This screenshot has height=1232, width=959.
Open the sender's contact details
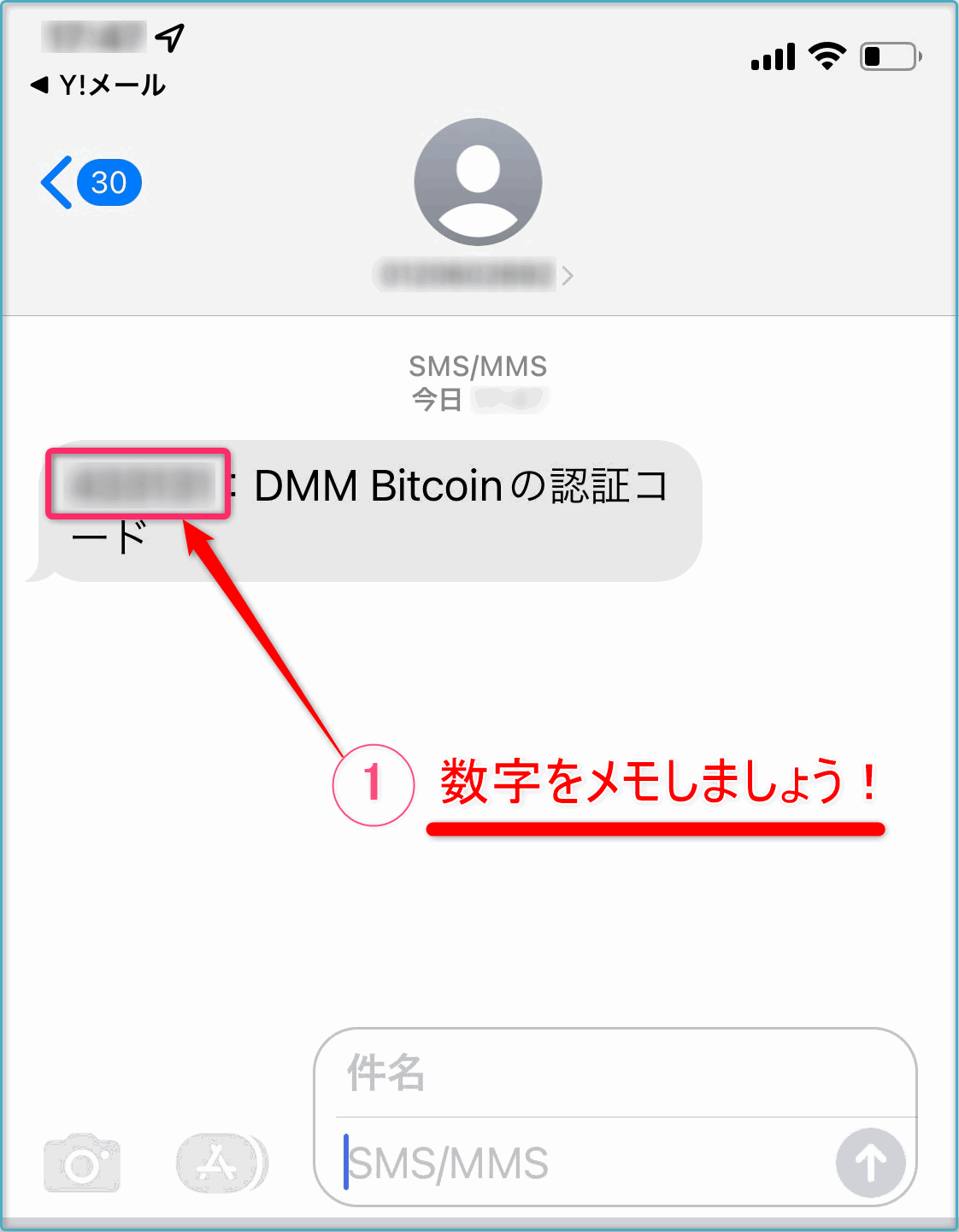[475, 274]
